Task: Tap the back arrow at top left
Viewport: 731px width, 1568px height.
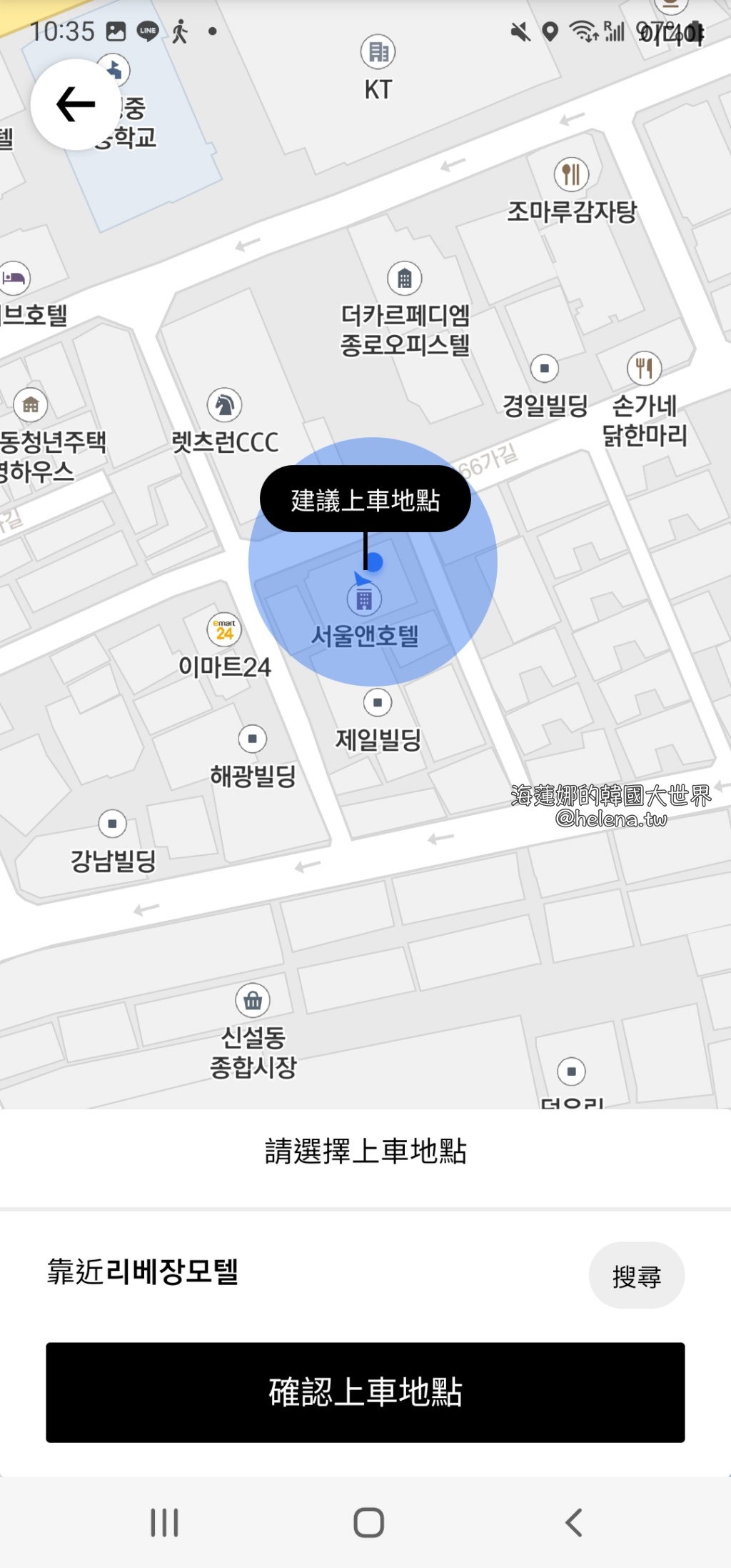Action: click(x=74, y=102)
